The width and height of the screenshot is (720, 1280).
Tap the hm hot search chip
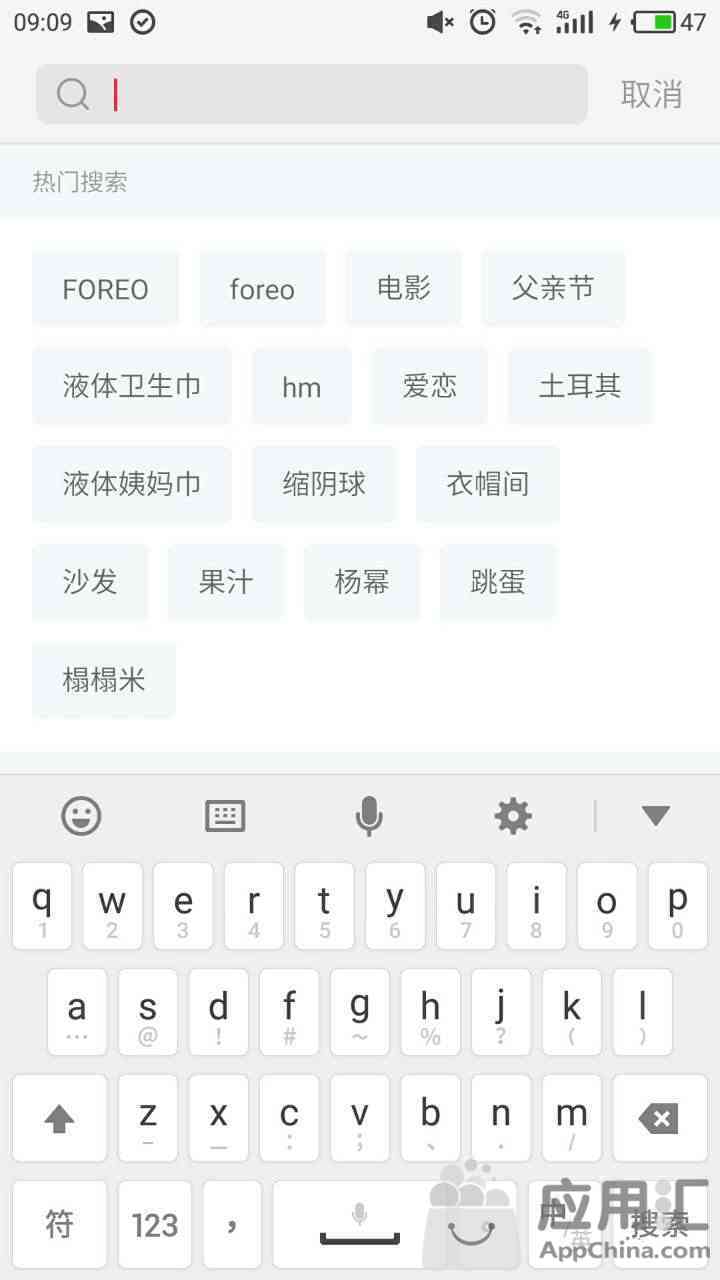pyautogui.click(x=301, y=387)
